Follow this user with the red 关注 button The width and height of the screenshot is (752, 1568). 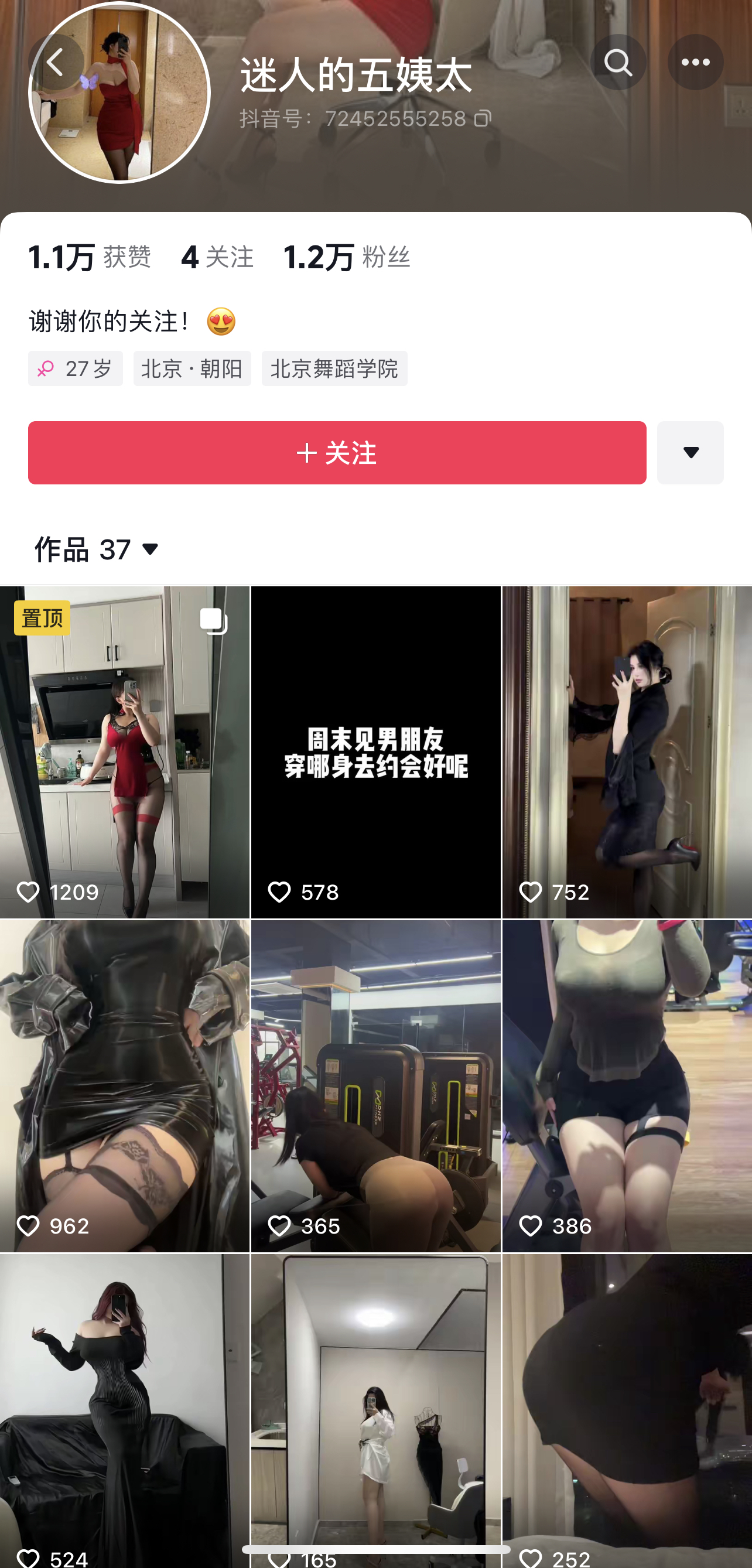(x=336, y=452)
